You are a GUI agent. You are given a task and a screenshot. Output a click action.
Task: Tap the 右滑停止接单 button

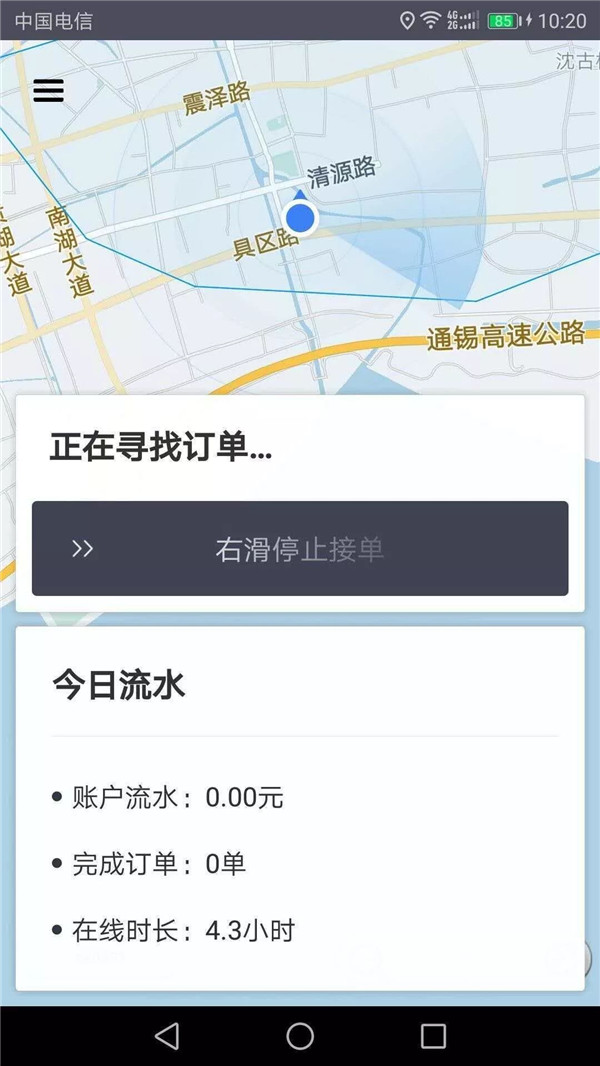[x=300, y=549]
